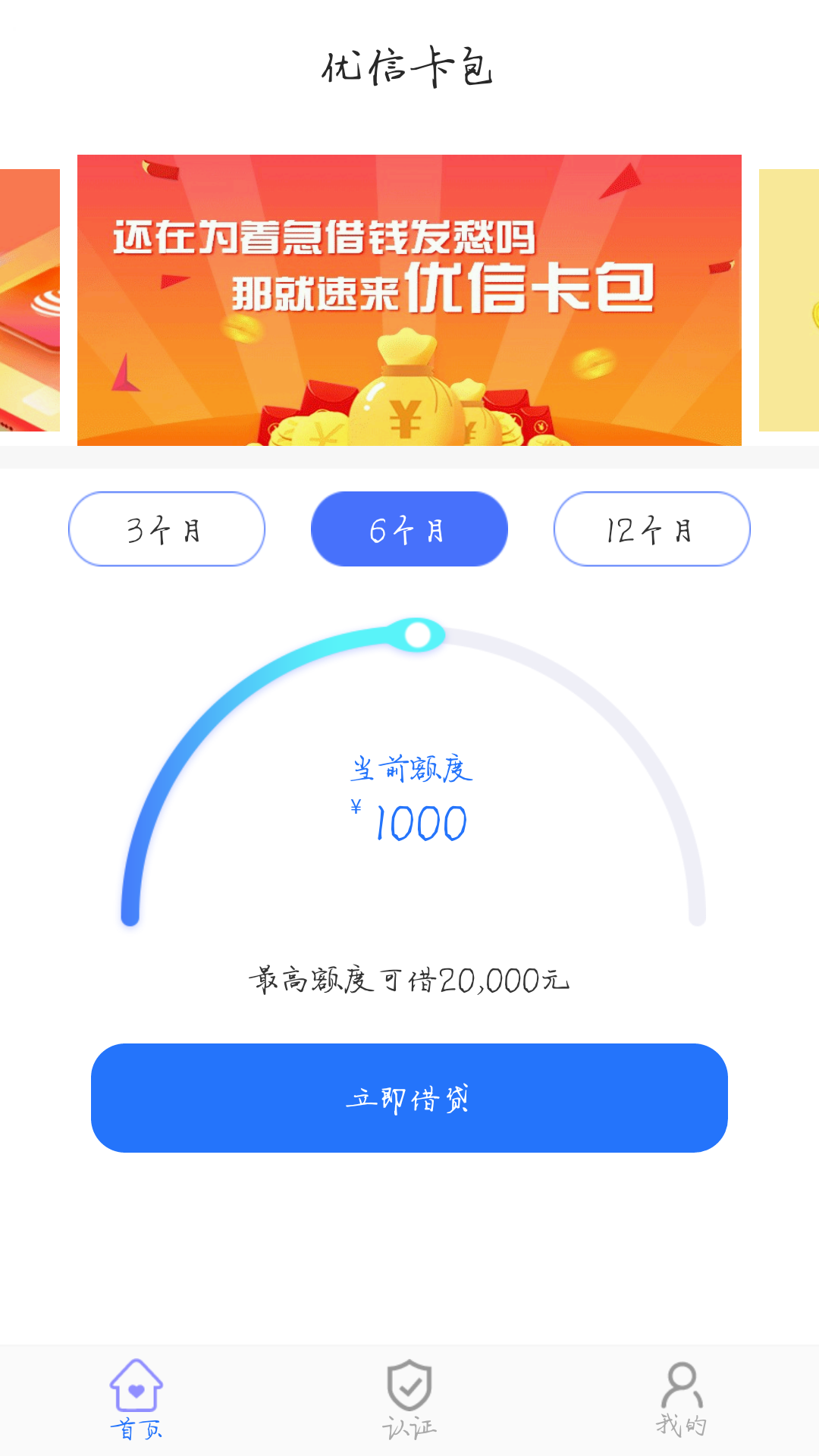Choose the 6个月 loan term
Image resolution: width=819 pixels, height=1456 pixels.
[x=409, y=529]
